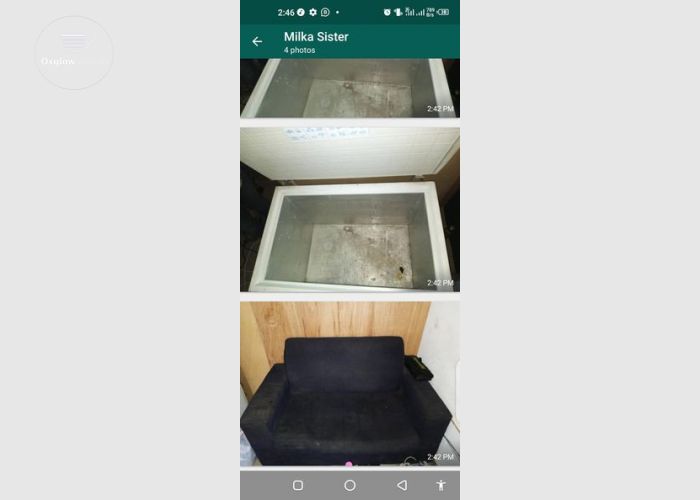Viewport: 700px width, 500px height.
Task: Tap the system back triangle button
Action: coord(402,485)
